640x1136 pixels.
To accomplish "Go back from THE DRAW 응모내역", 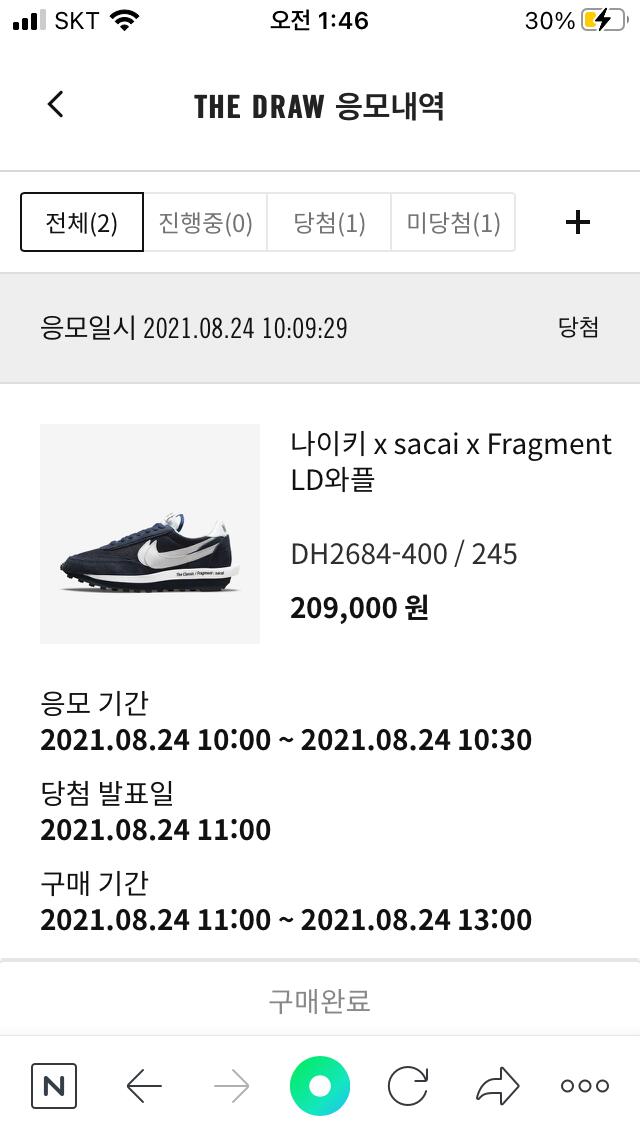I will pos(56,104).
